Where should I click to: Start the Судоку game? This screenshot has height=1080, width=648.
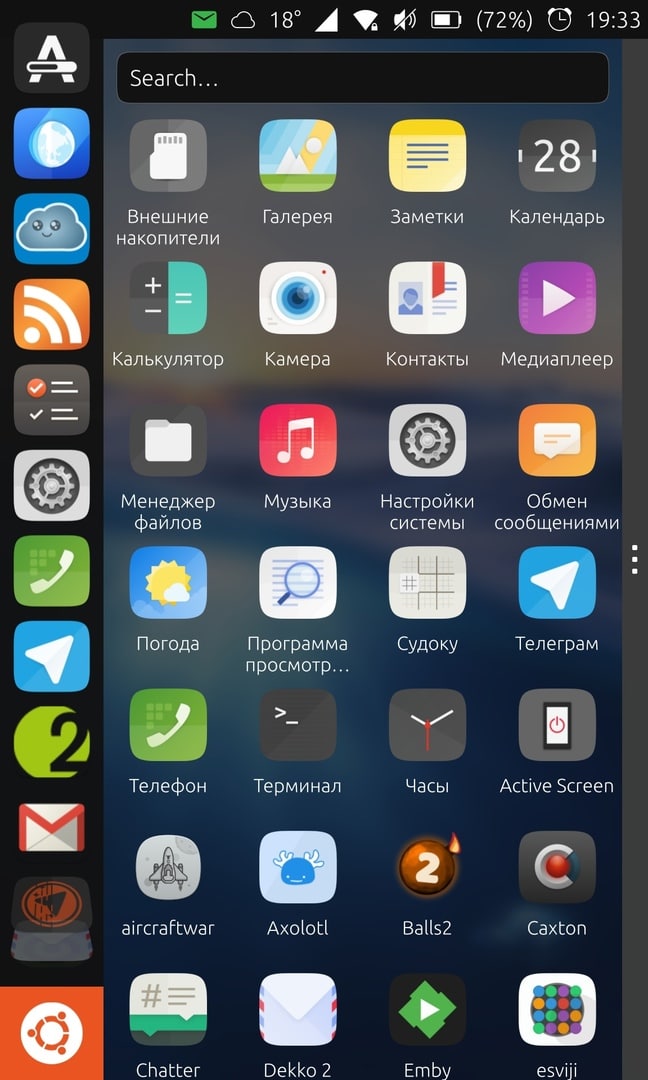tap(427, 583)
